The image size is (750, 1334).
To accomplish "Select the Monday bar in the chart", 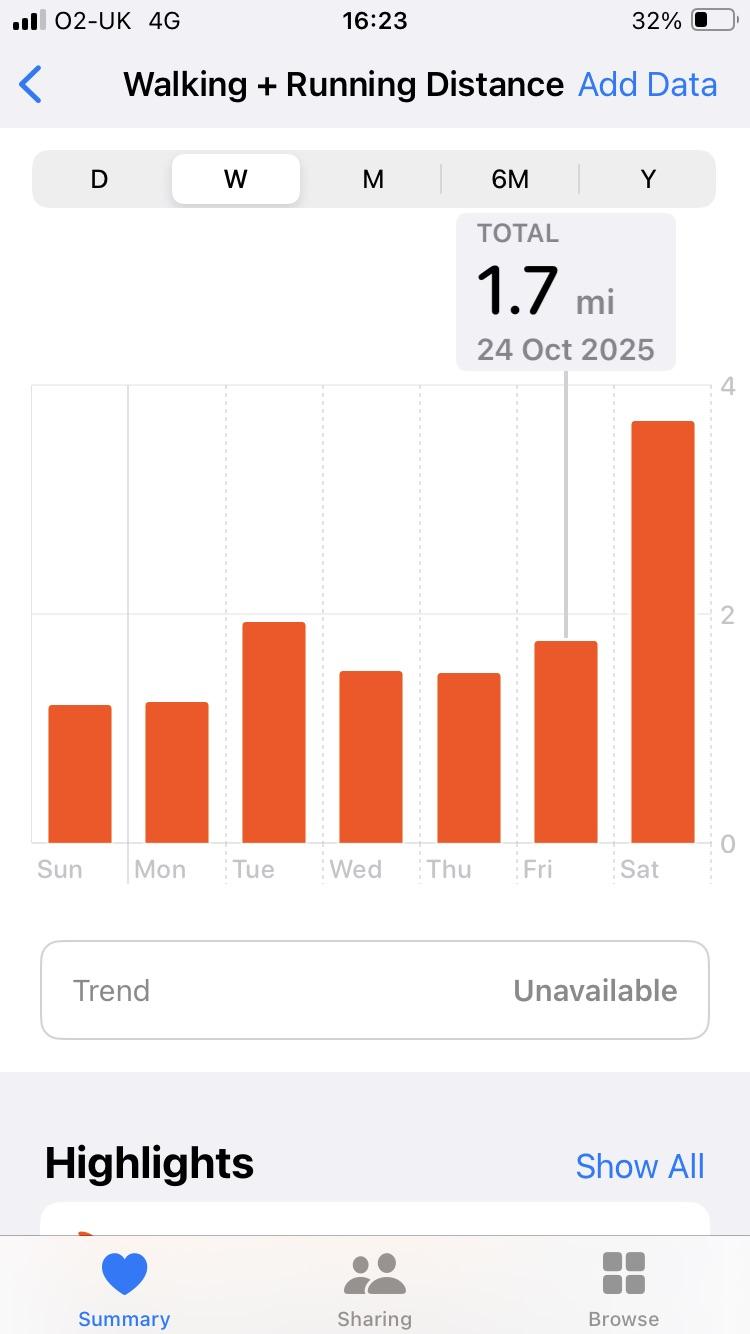I will tap(177, 772).
